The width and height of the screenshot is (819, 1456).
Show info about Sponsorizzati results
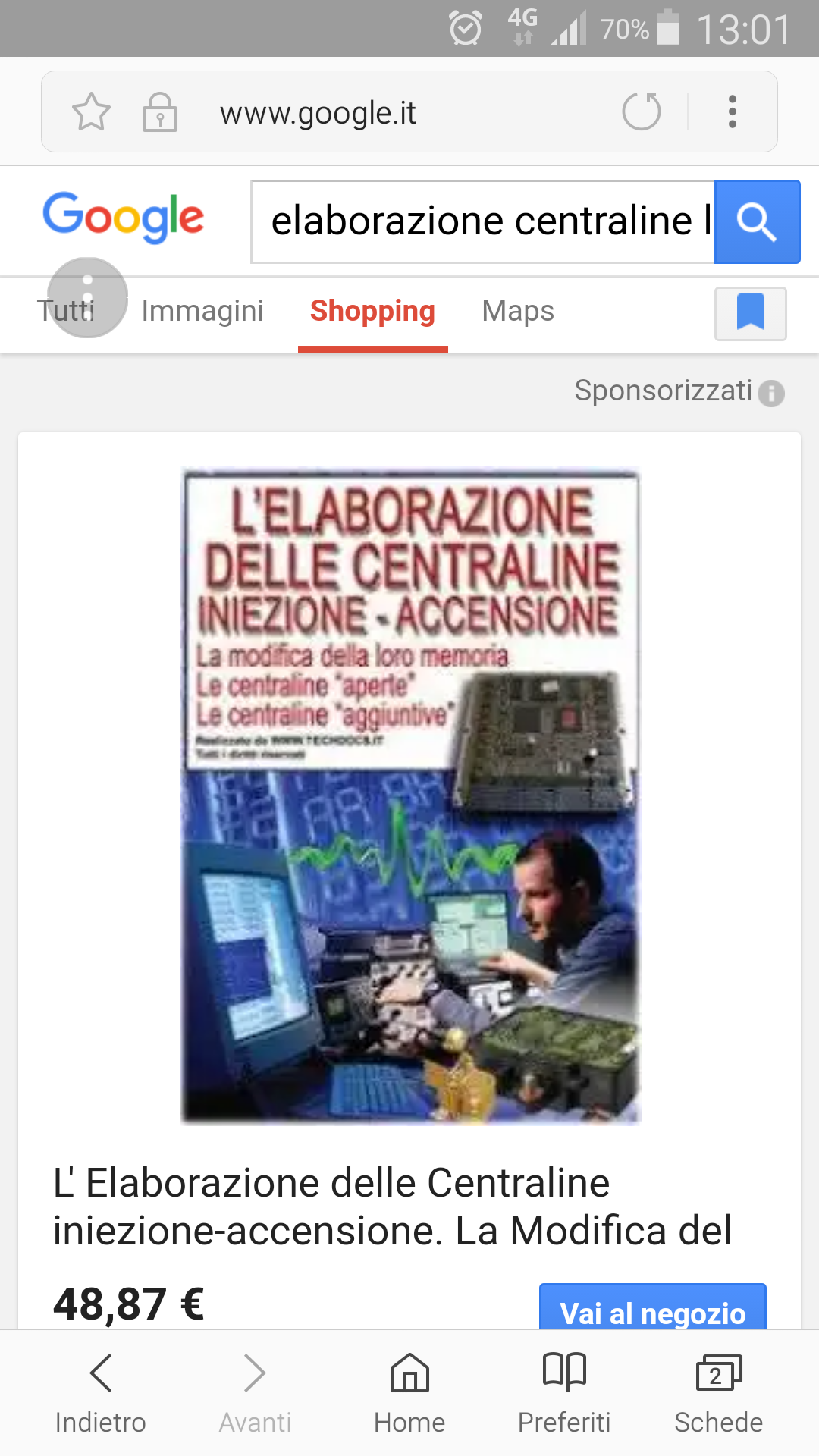pyautogui.click(x=771, y=393)
